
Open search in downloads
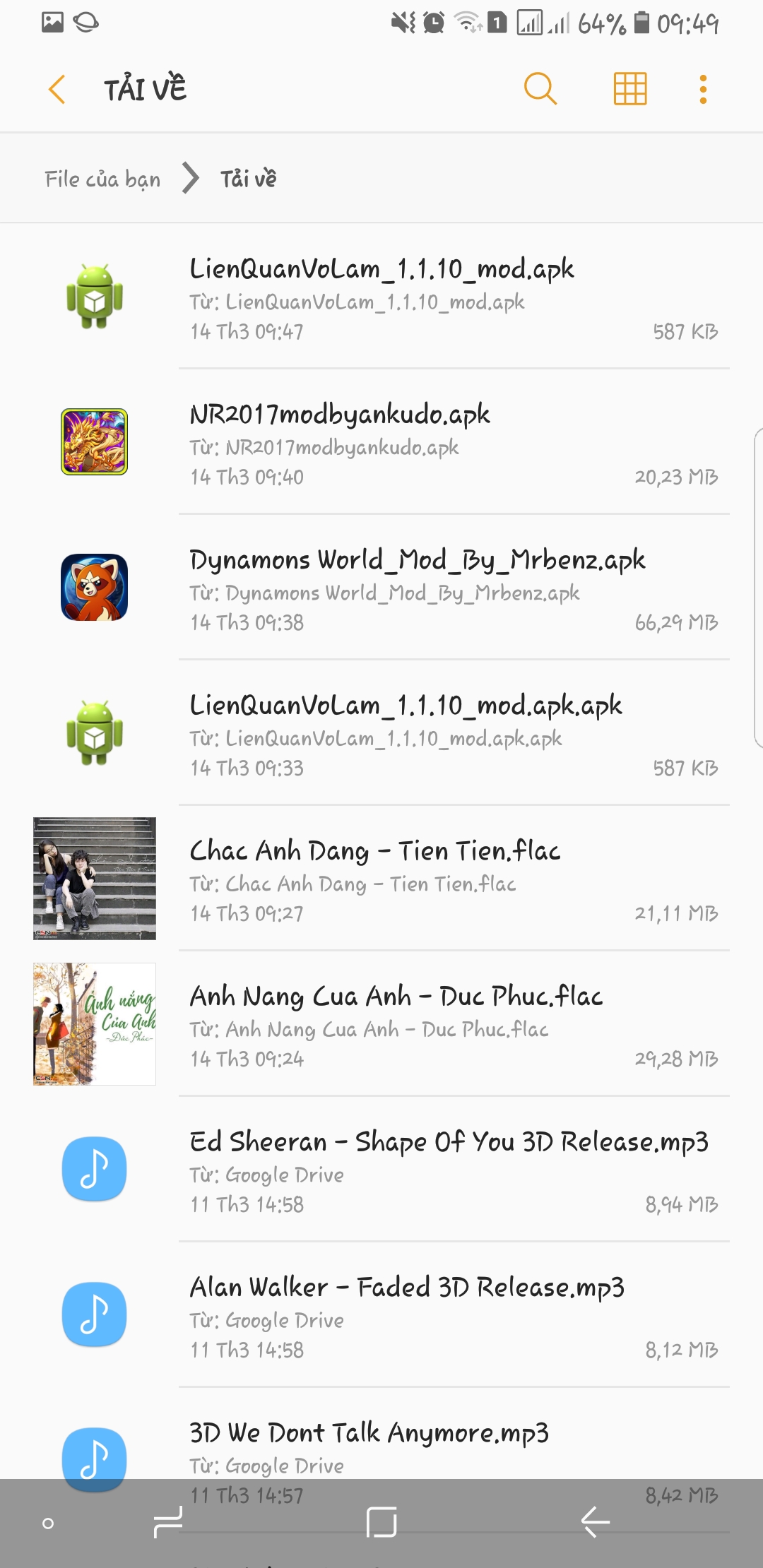(540, 90)
